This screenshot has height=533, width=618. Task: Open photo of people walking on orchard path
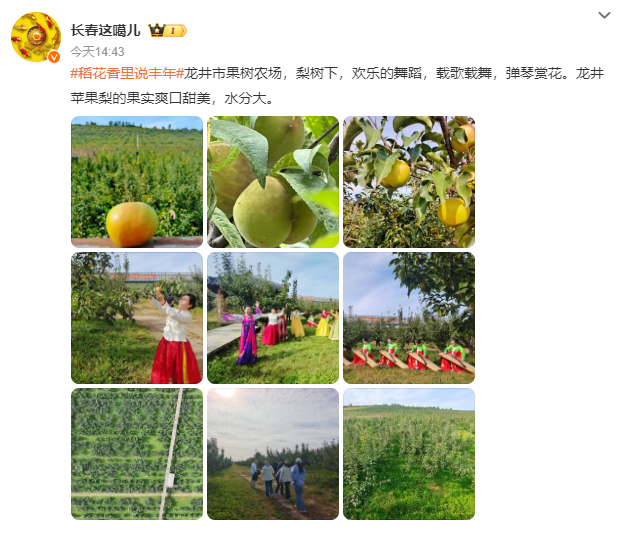coord(273,454)
